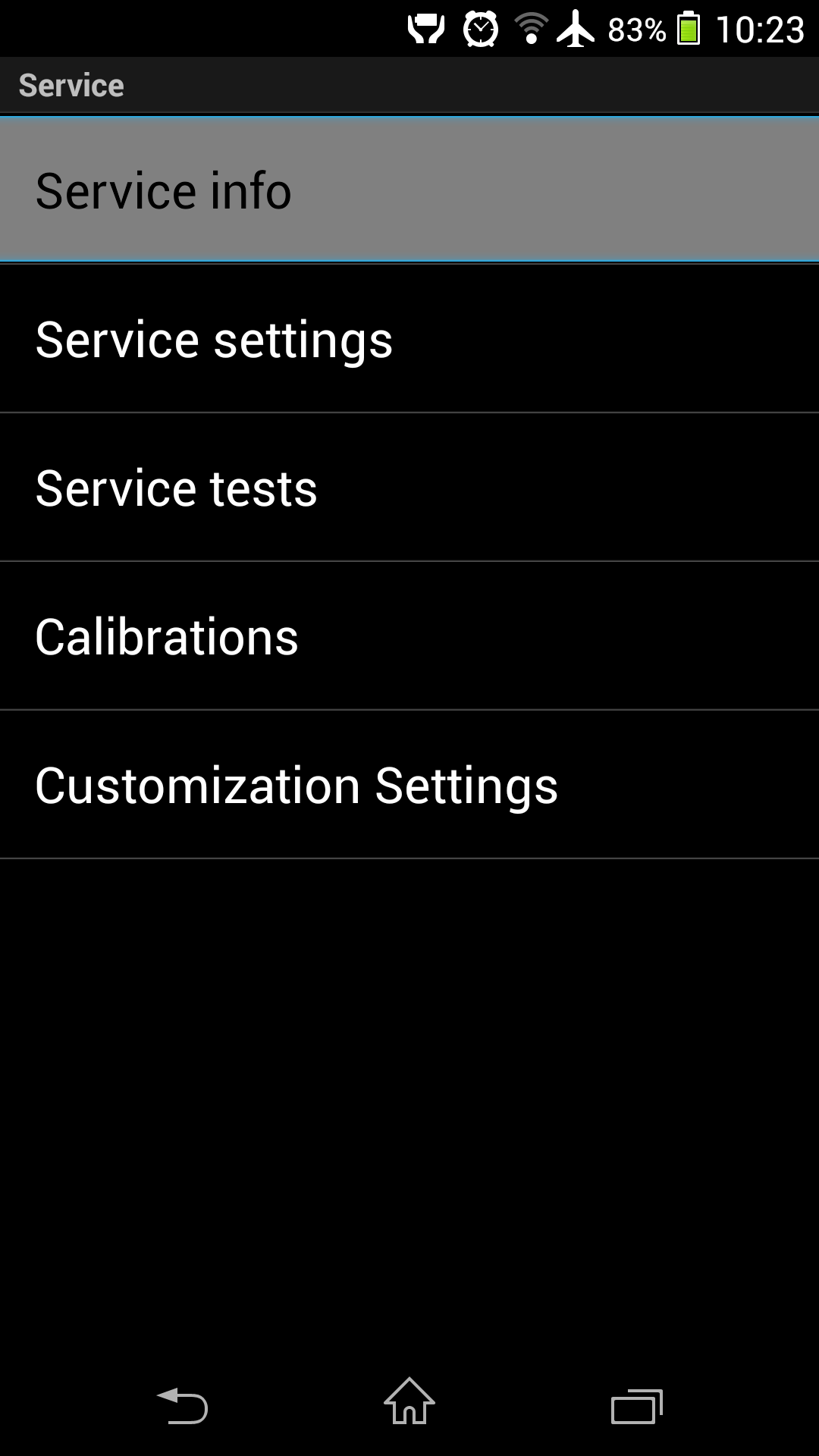This screenshot has height=1456, width=819.
Task: Open Customization Settings
Action: 409,785
